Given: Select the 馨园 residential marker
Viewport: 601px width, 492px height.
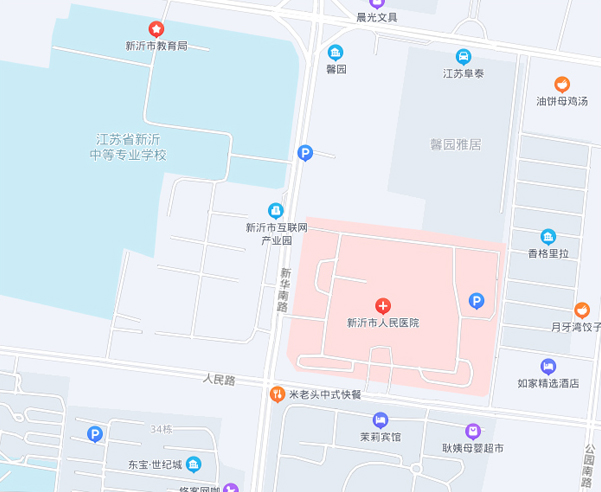Looking at the screenshot, I should pos(335,52).
